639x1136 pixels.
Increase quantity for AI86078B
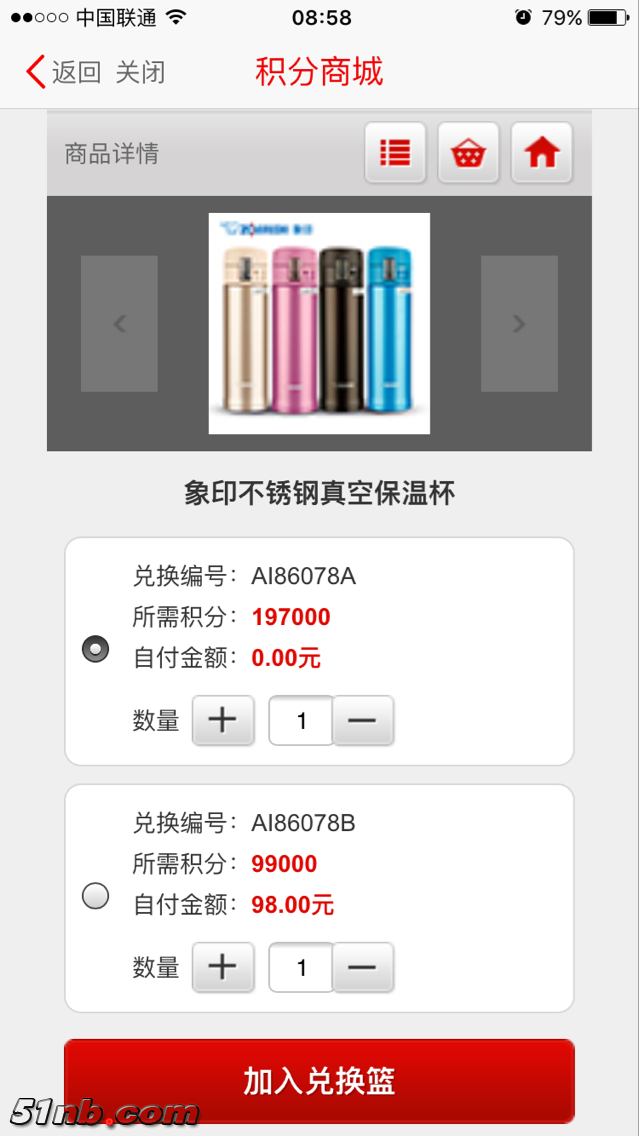click(222, 967)
